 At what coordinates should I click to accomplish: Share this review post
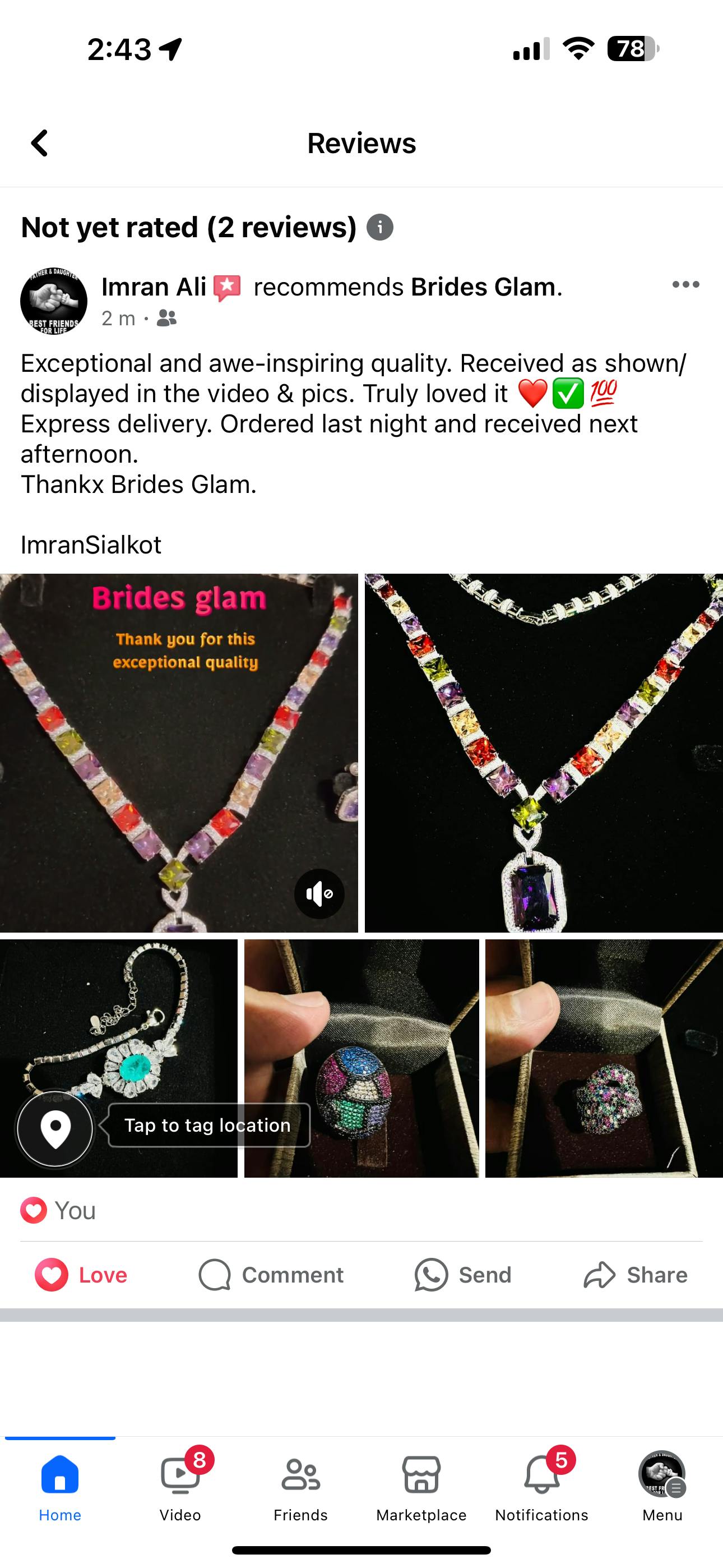pos(636,1275)
